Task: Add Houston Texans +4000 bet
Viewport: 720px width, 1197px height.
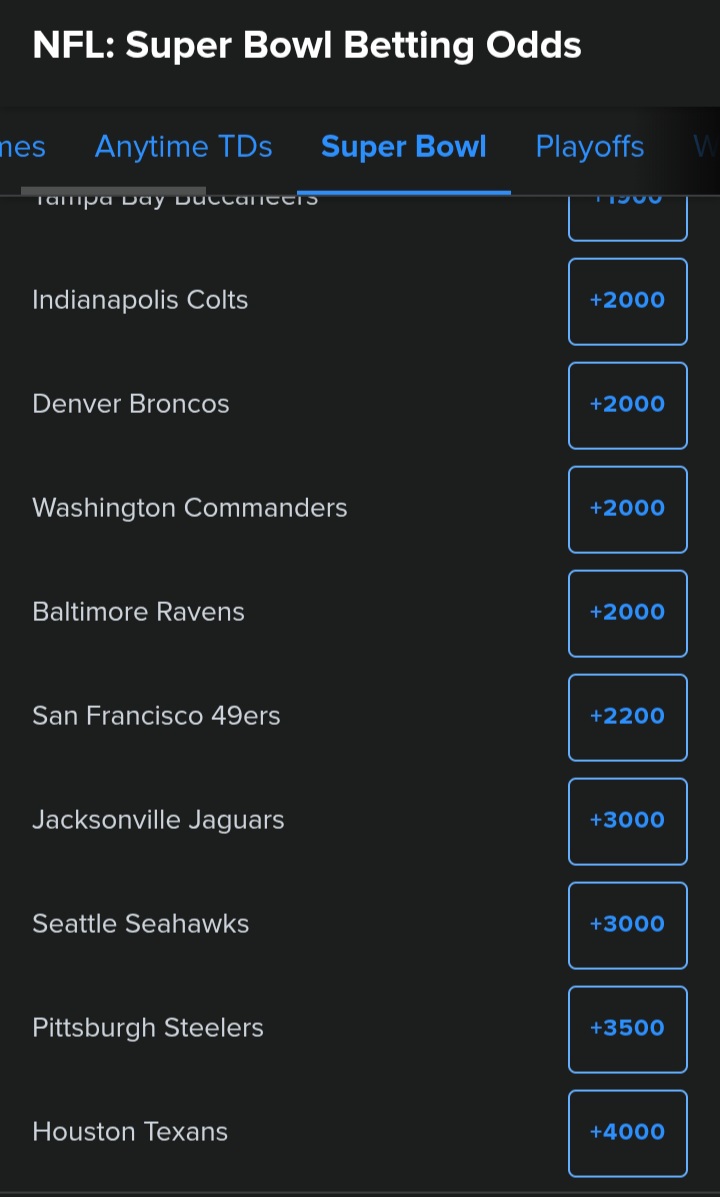Action: tap(628, 1133)
